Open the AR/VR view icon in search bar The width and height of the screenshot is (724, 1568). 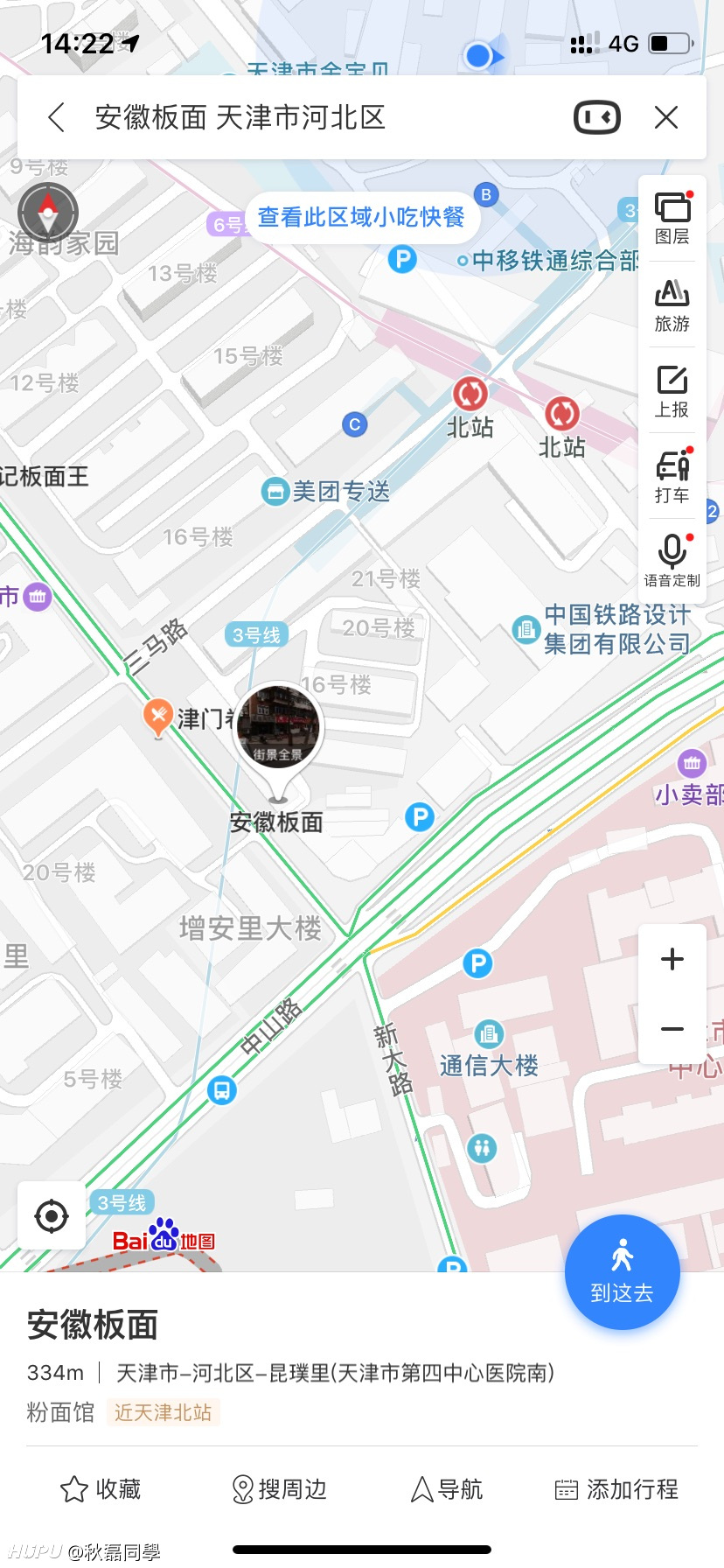coord(597,117)
